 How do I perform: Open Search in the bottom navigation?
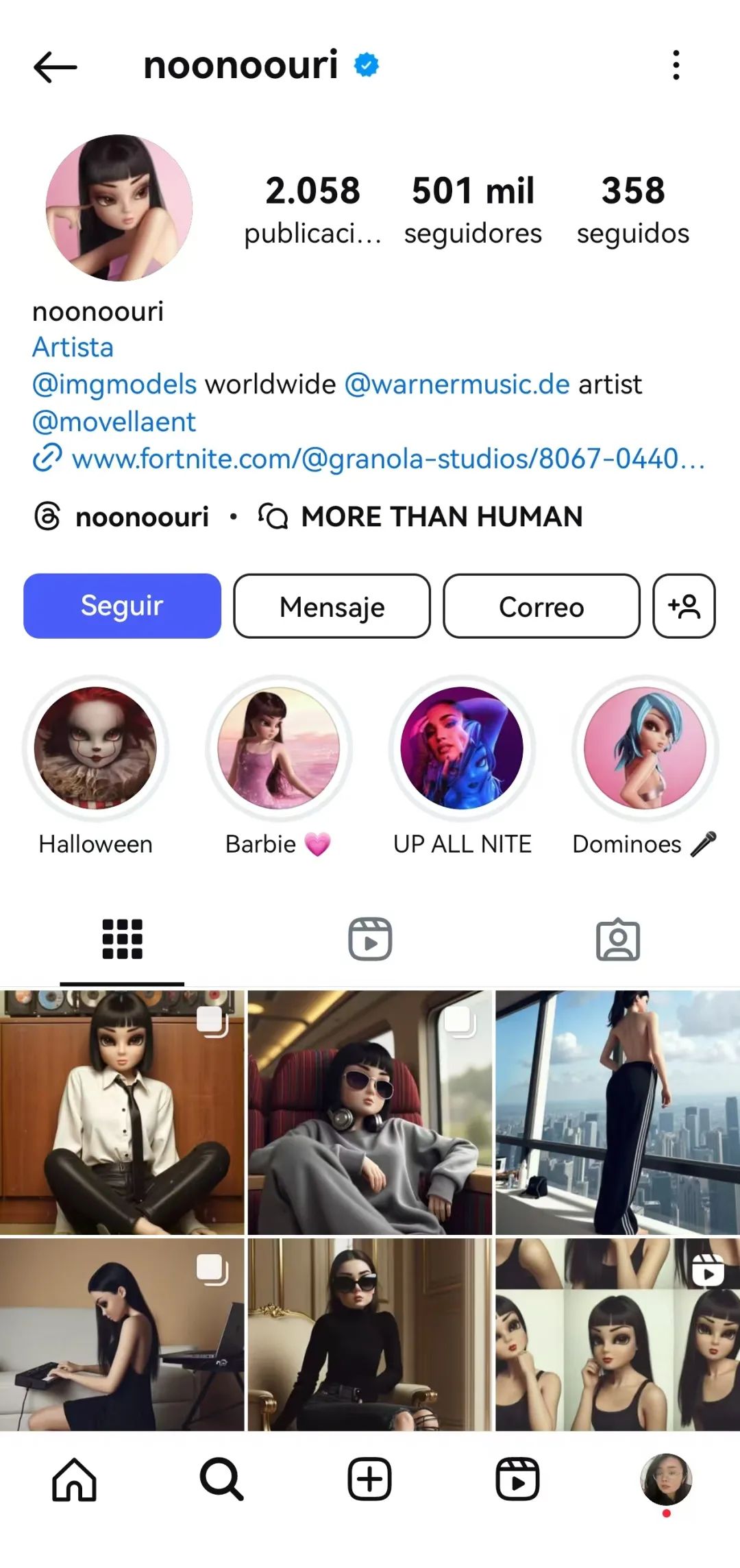point(221,1479)
